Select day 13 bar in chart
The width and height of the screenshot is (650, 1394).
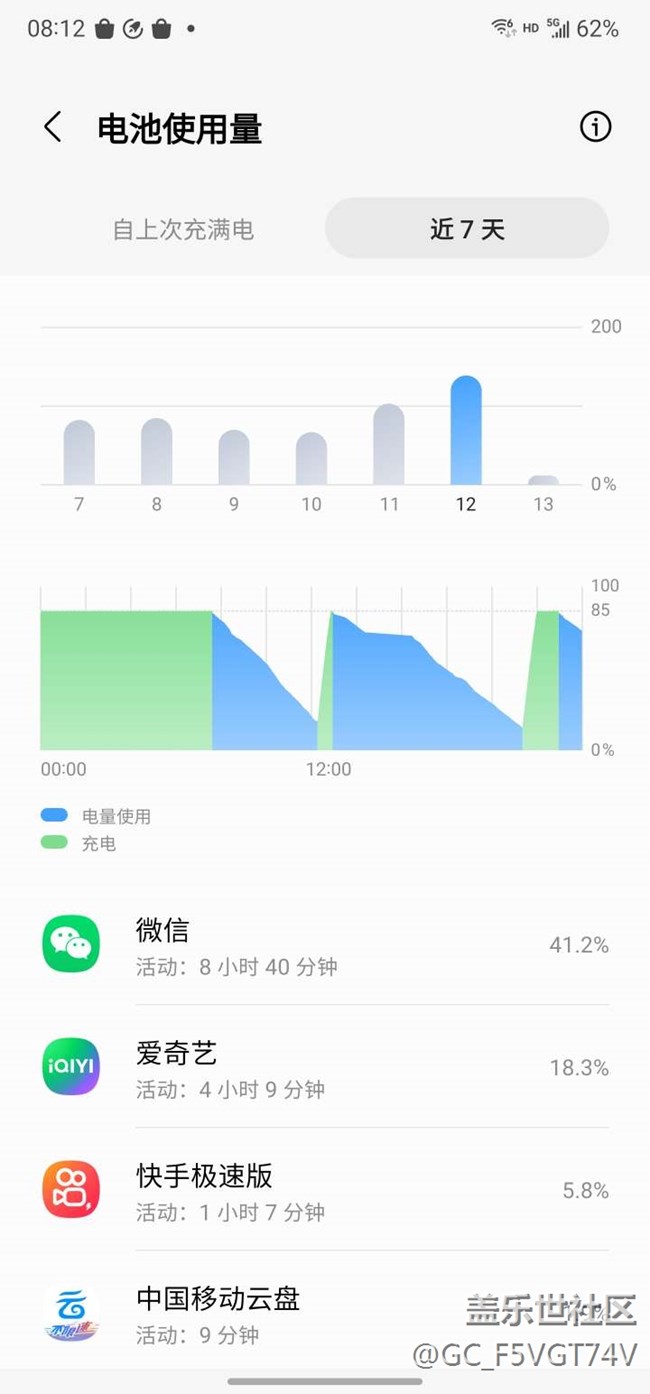click(x=543, y=480)
